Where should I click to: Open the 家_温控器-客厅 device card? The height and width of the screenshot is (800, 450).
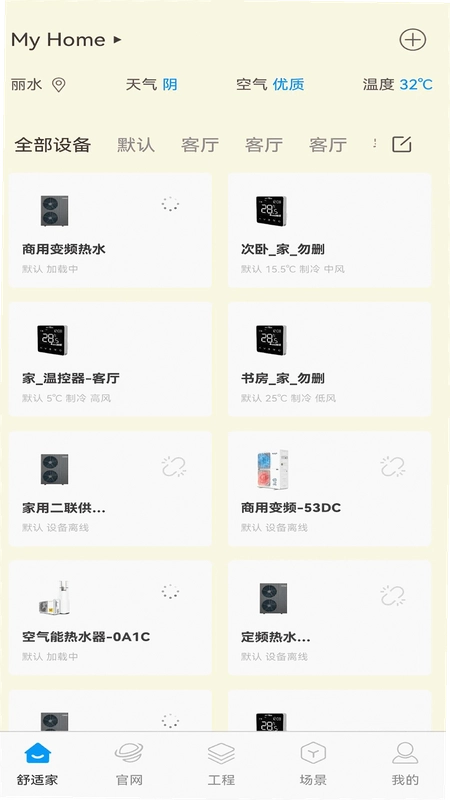110,359
